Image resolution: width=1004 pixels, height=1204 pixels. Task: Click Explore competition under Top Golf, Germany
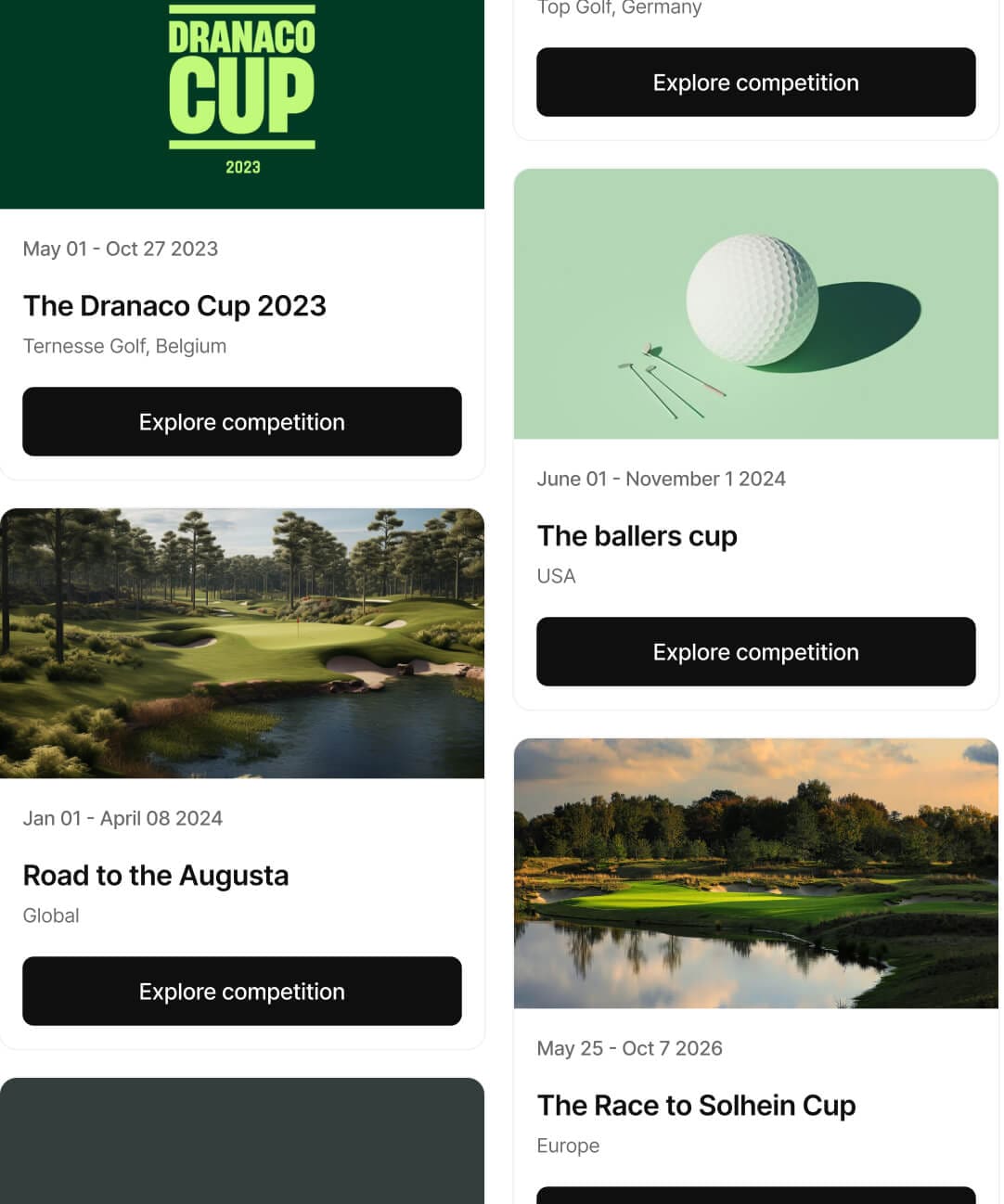(754, 83)
